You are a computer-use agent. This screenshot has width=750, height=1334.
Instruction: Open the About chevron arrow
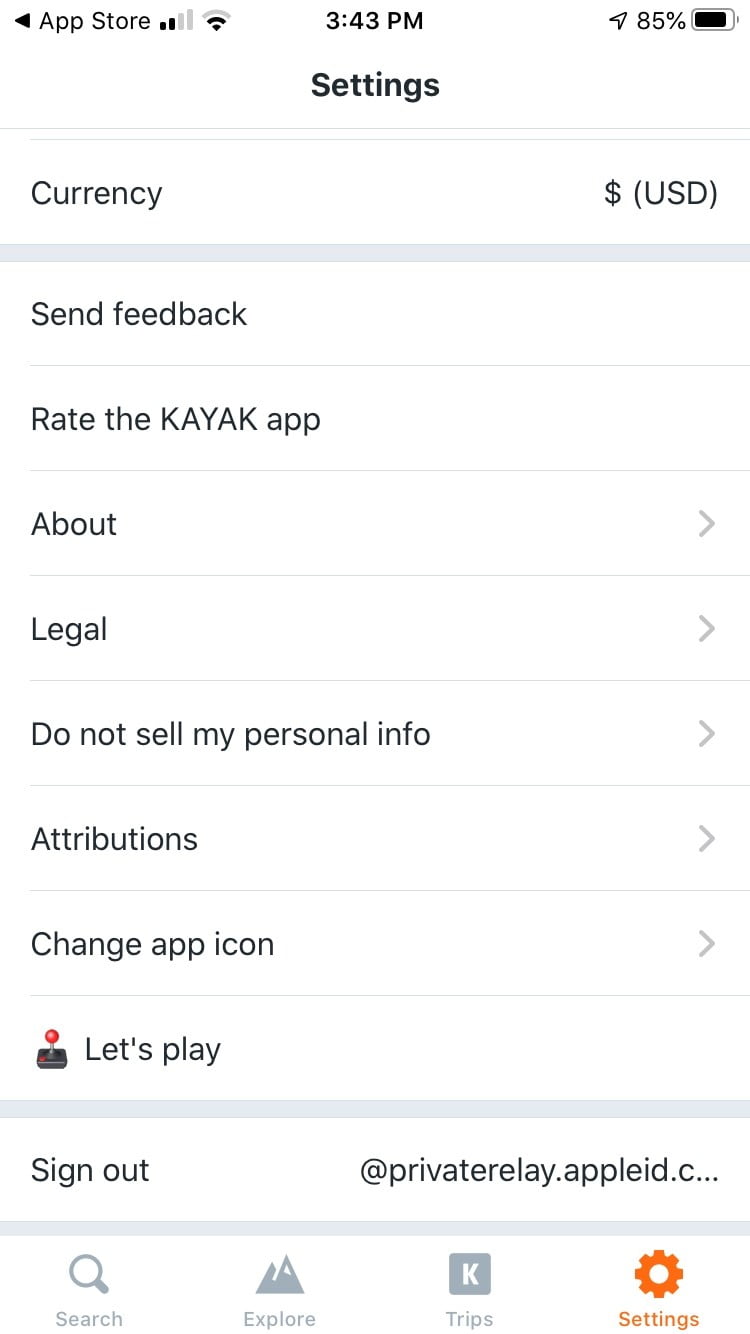coord(707,523)
